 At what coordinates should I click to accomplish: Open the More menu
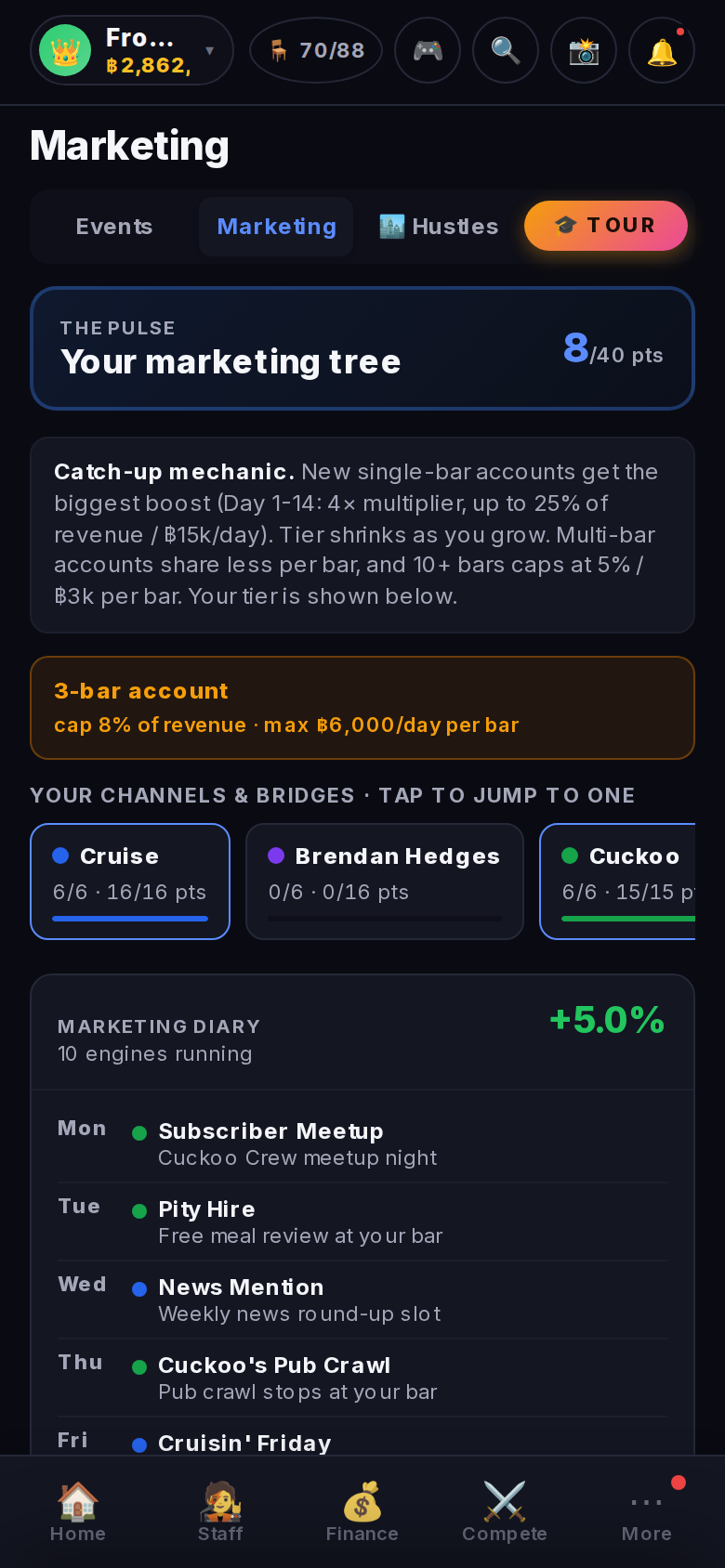pyautogui.click(x=647, y=1511)
